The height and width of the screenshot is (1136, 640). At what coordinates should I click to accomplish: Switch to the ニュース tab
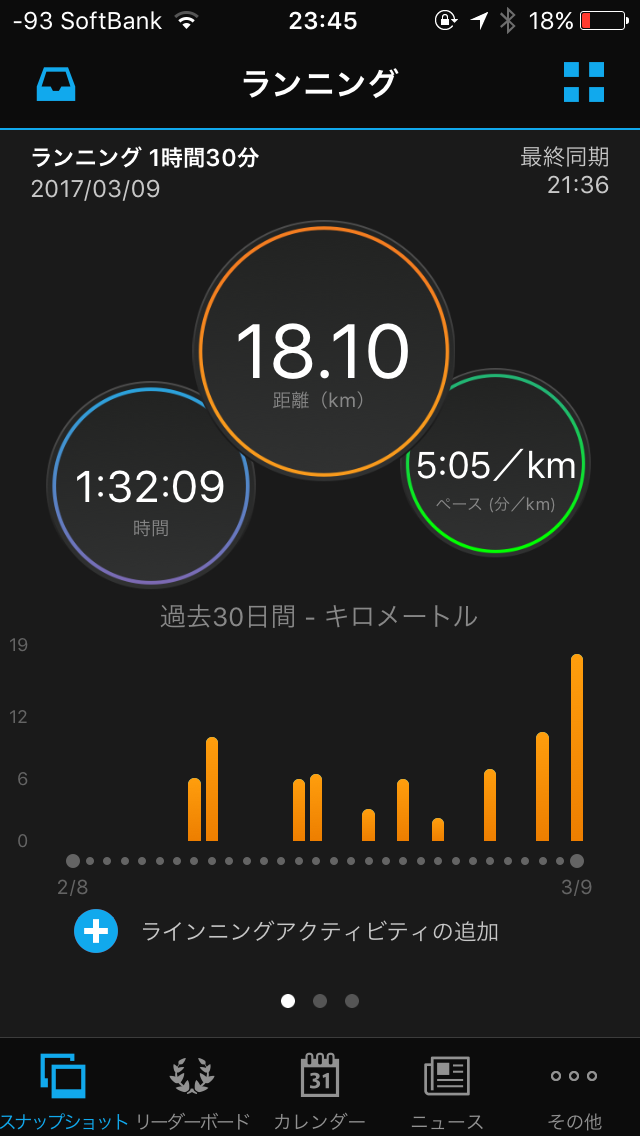tap(447, 1092)
